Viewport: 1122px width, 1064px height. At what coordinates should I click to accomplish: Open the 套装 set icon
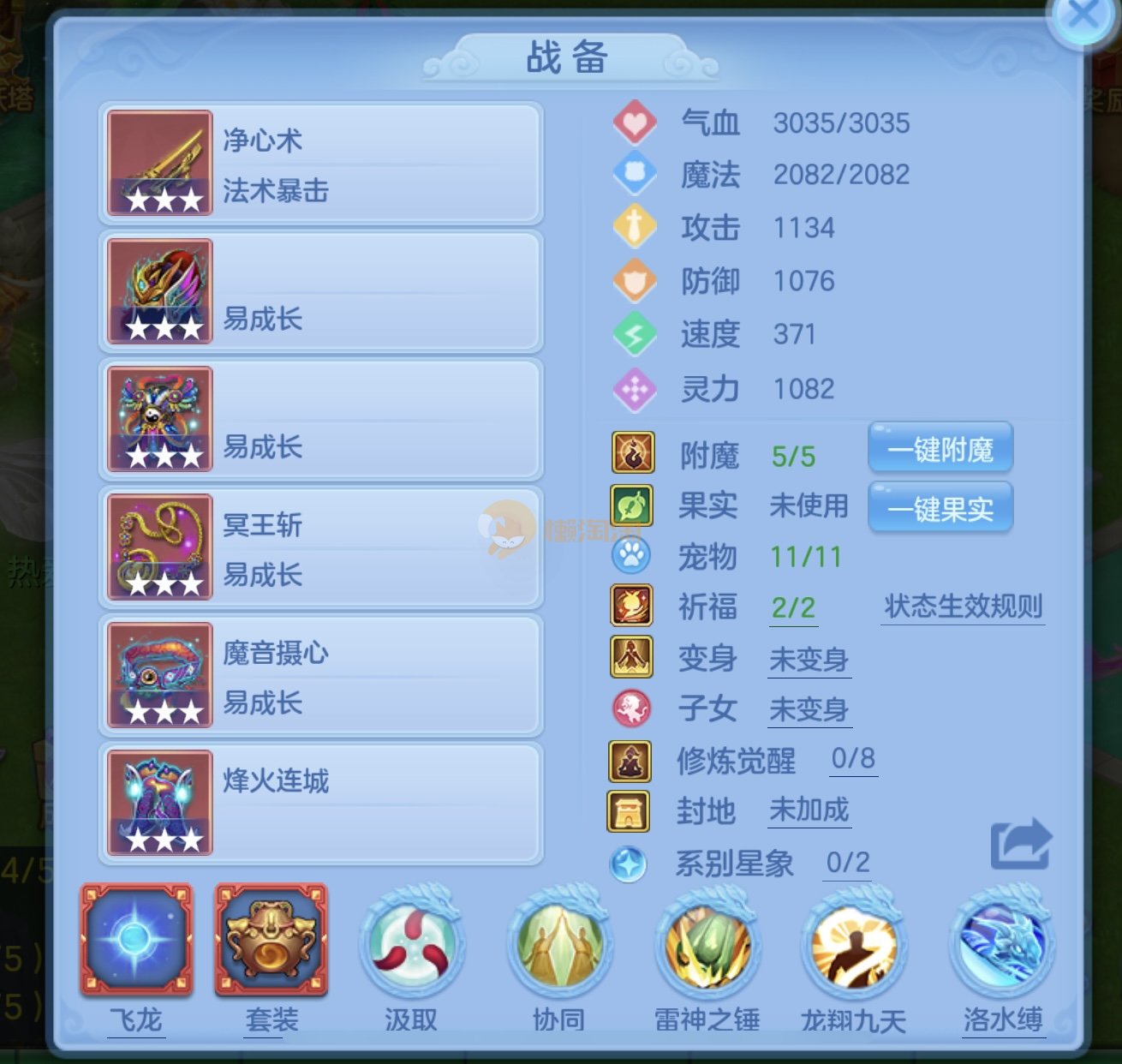click(x=271, y=941)
